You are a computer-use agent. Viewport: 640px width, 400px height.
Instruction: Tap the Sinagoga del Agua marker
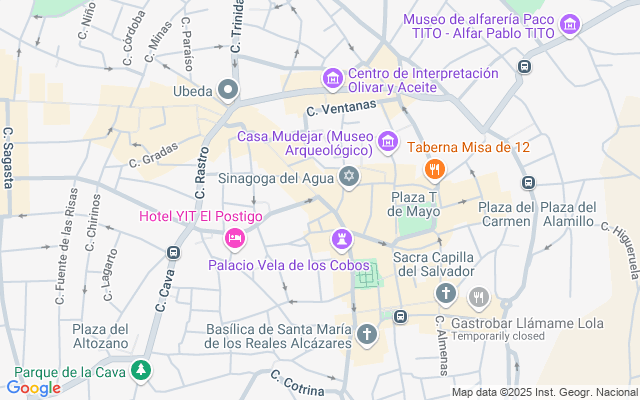348,178
